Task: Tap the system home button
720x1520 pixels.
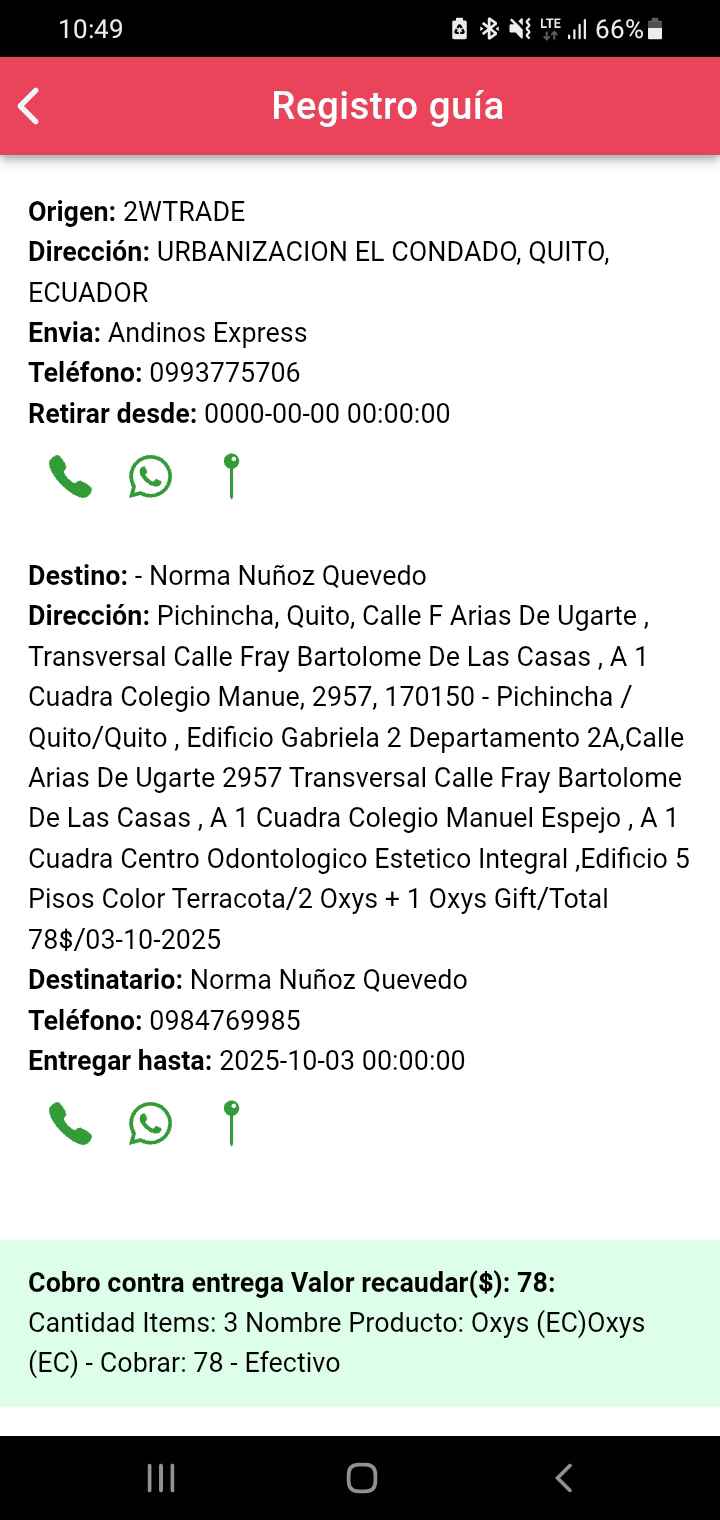Action: 361,1478
